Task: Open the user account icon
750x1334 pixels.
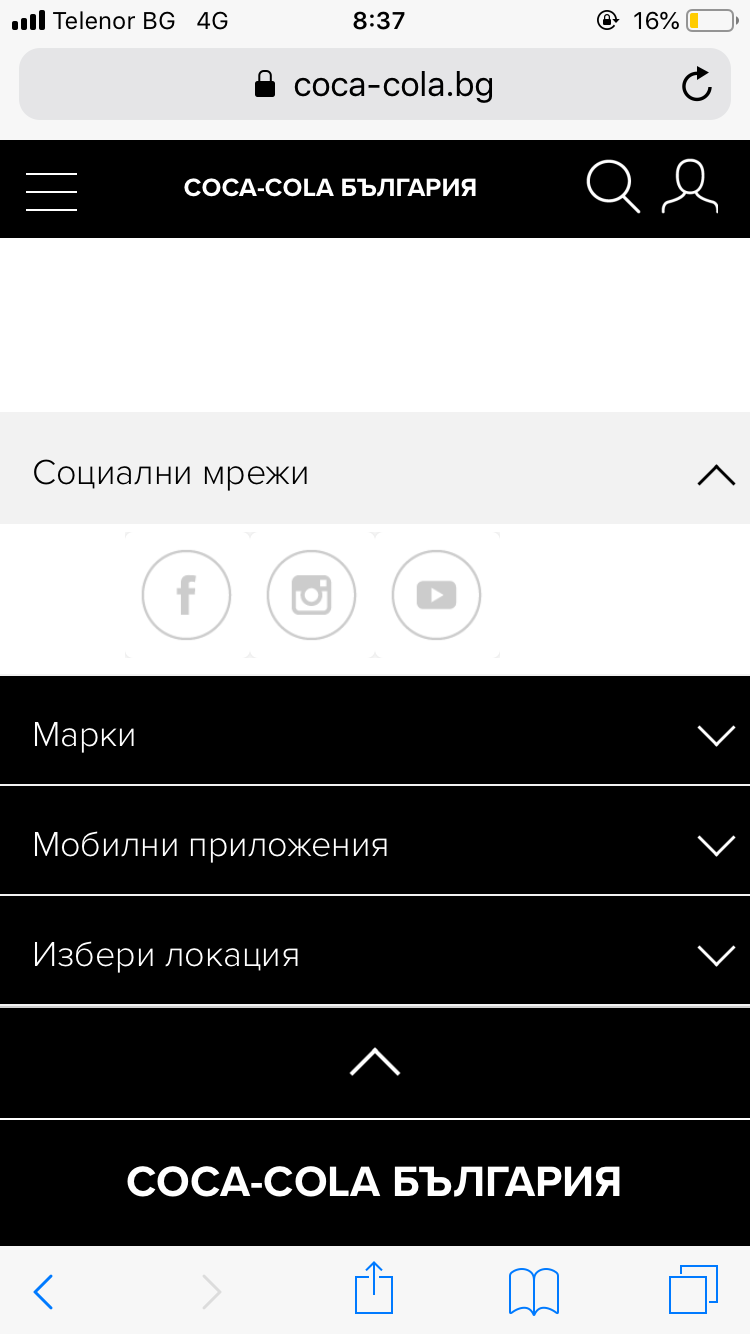Action: point(690,187)
